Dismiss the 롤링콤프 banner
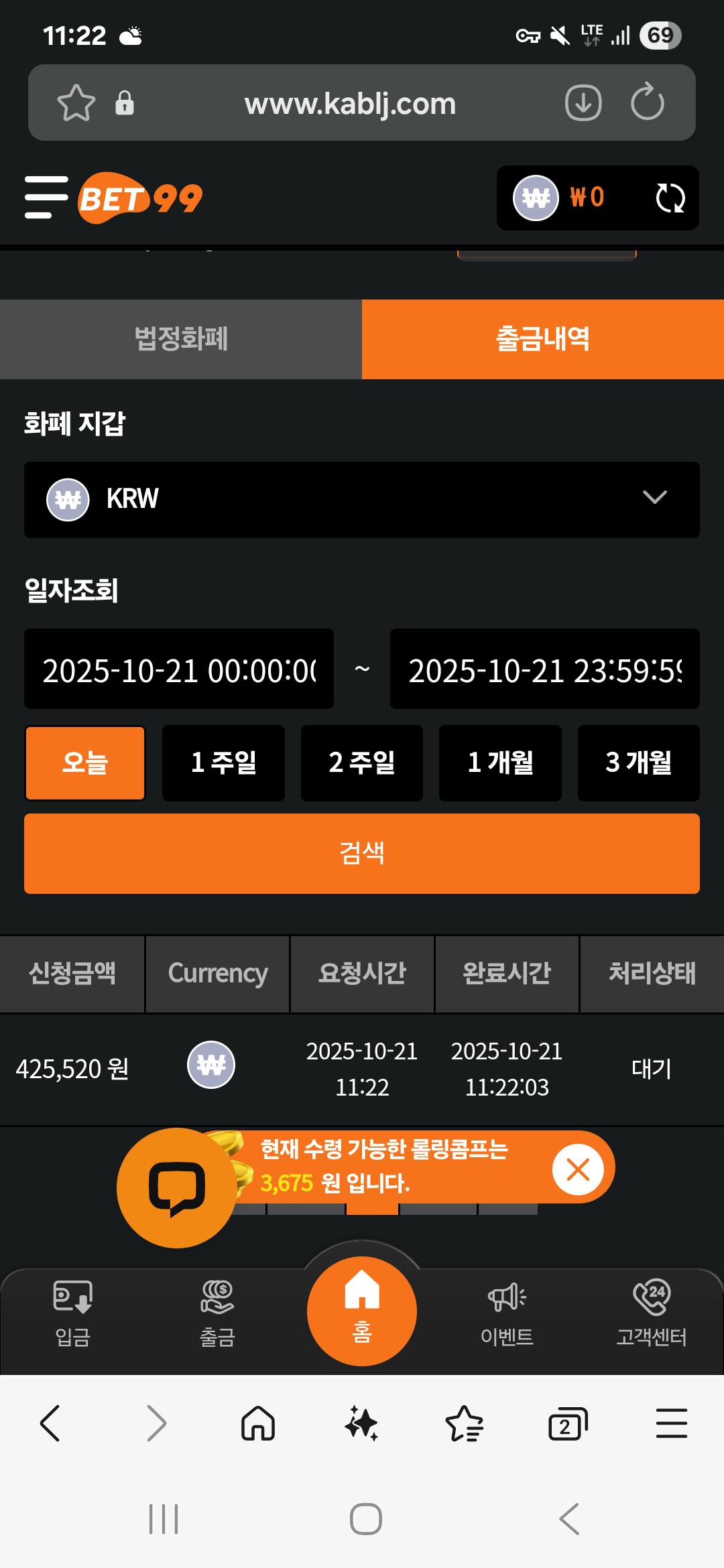Screen dimensions: 724x1568 point(577,1170)
